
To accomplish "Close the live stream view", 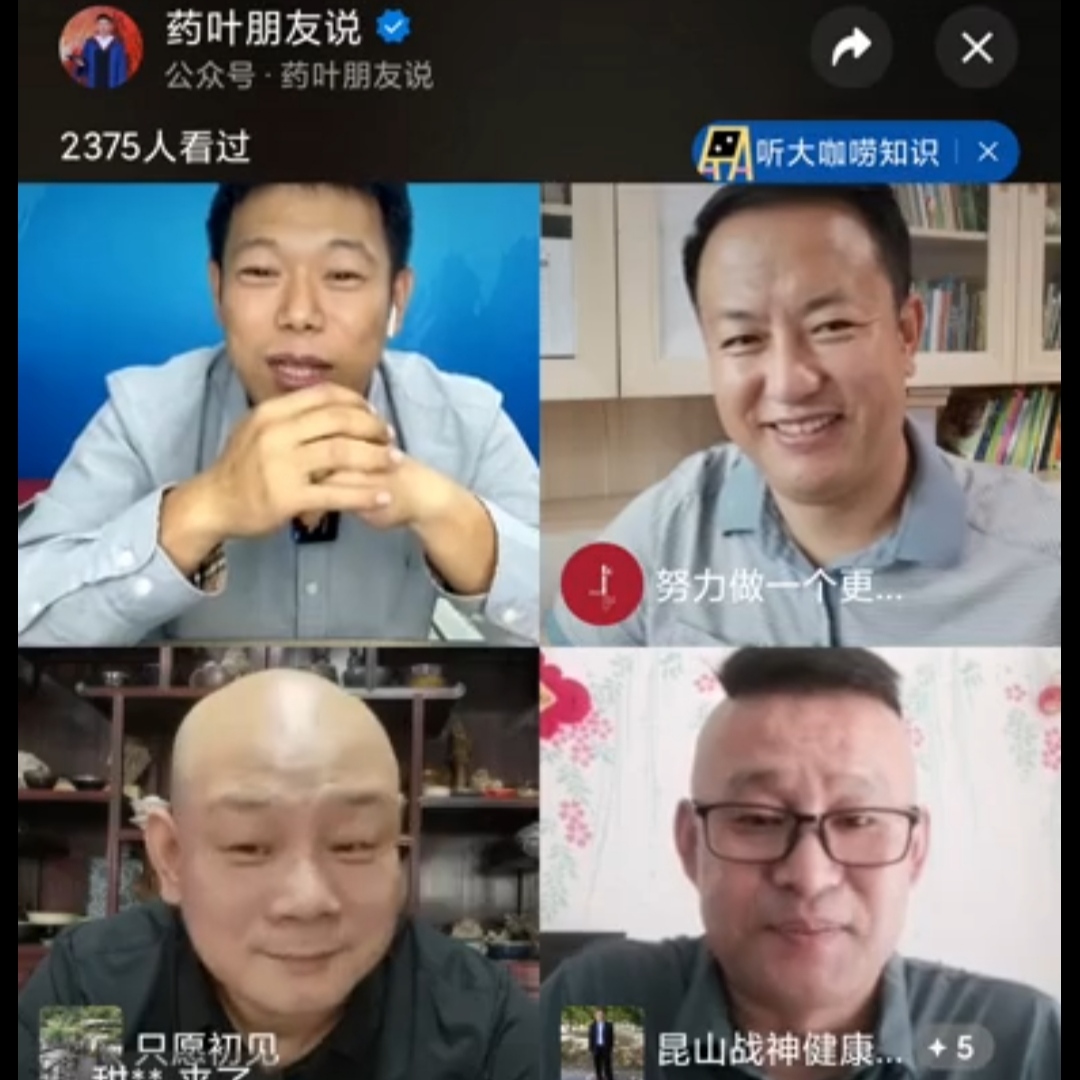I will tap(976, 48).
